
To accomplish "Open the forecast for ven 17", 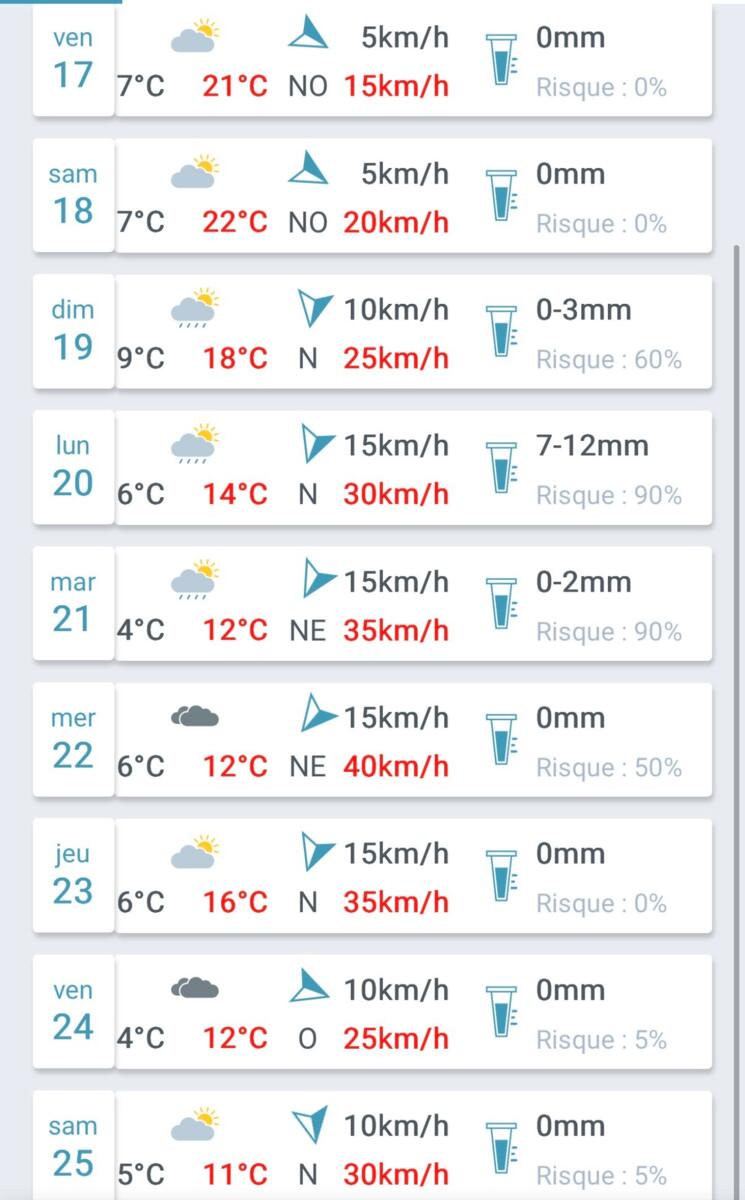I will pos(372,62).
